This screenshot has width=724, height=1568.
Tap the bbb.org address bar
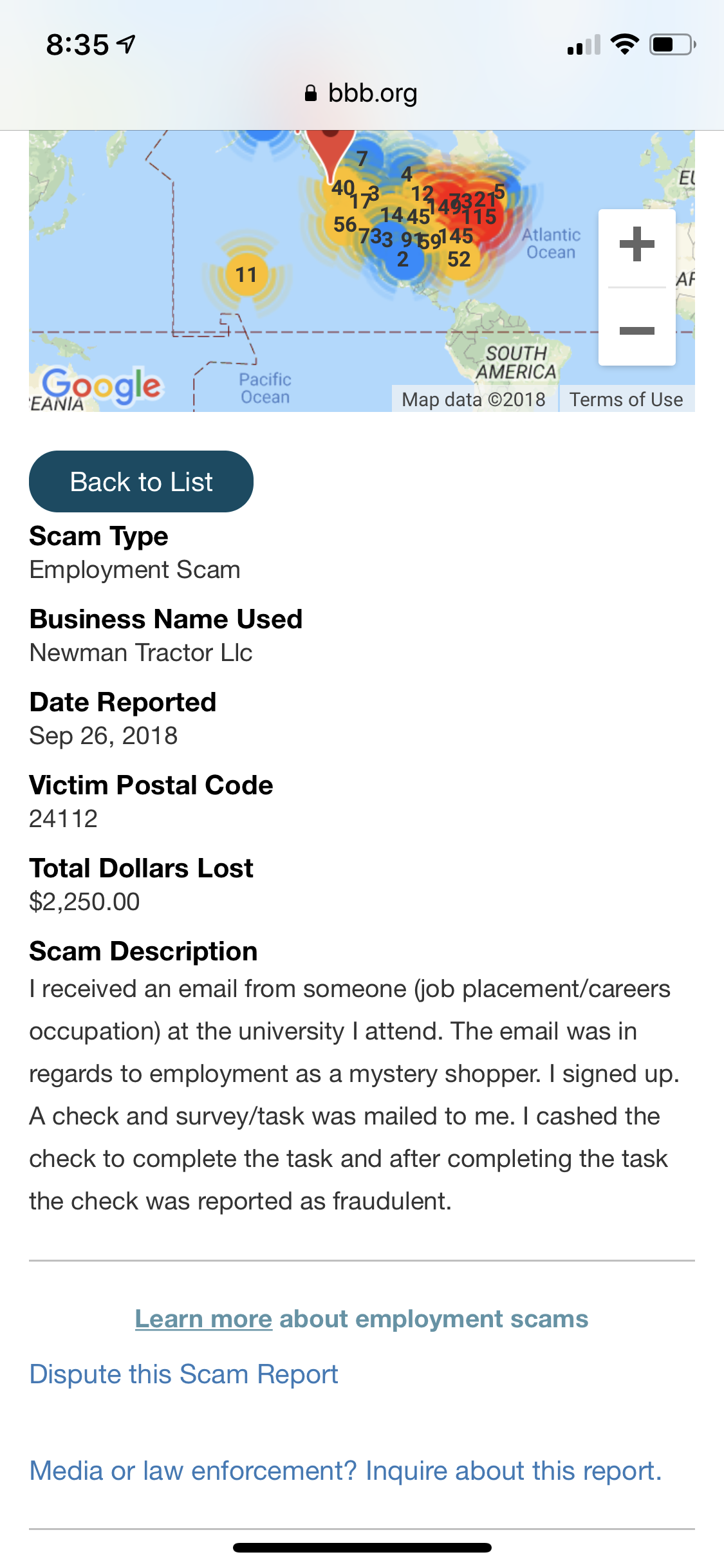(362, 93)
